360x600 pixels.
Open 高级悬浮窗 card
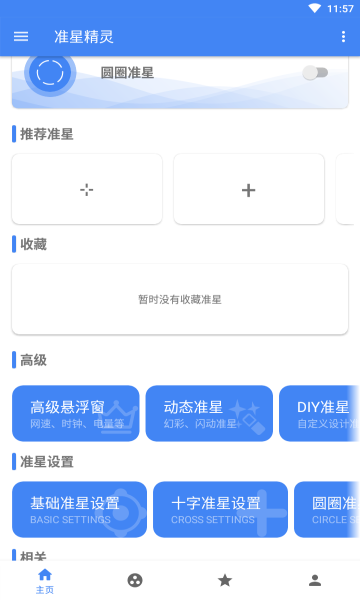(x=76, y=413)
